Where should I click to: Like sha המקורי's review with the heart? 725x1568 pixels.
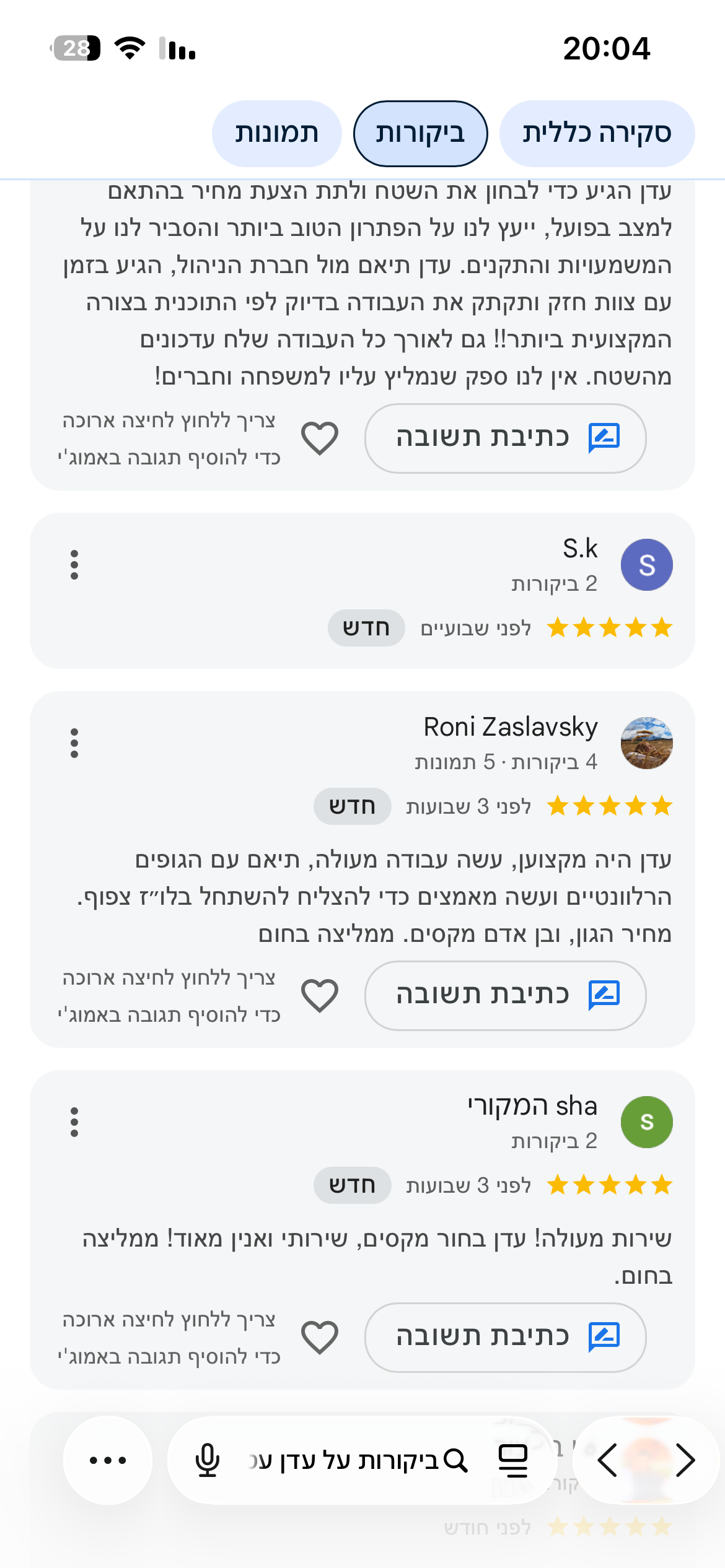click(x=320, y=1338)
